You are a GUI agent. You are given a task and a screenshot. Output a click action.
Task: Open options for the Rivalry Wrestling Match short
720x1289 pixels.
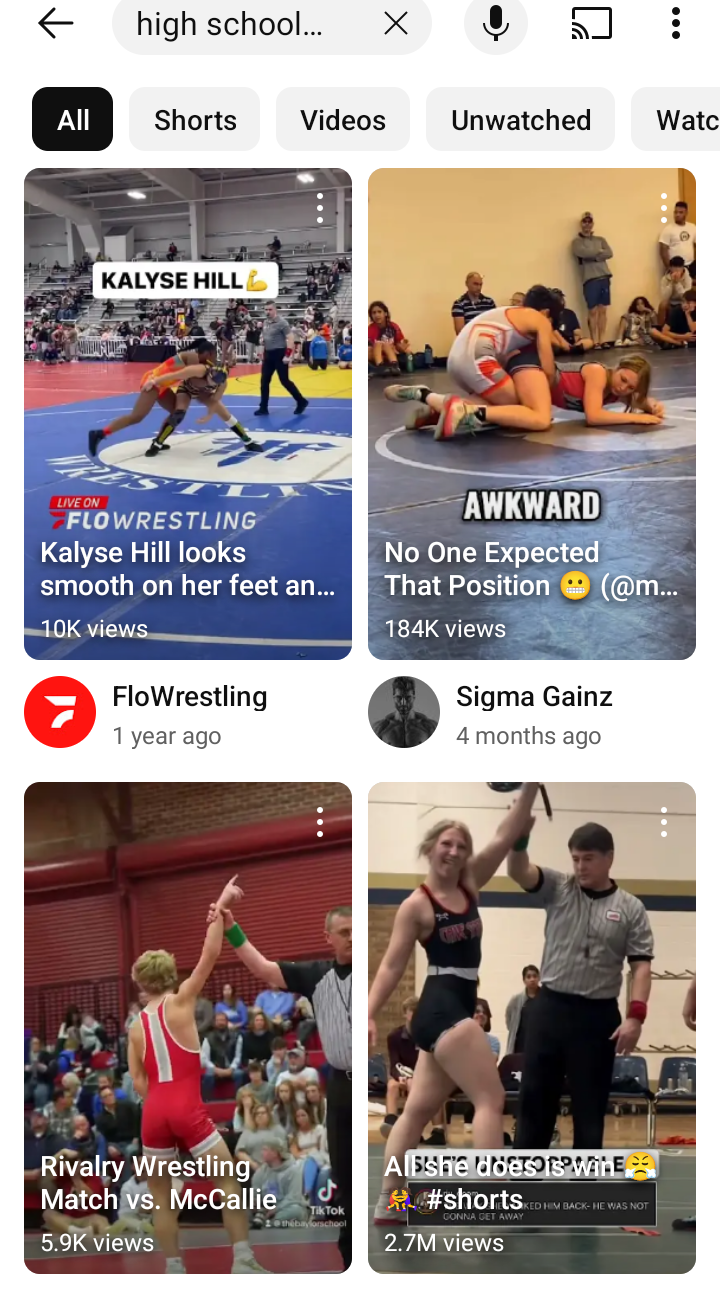(320, 822)
